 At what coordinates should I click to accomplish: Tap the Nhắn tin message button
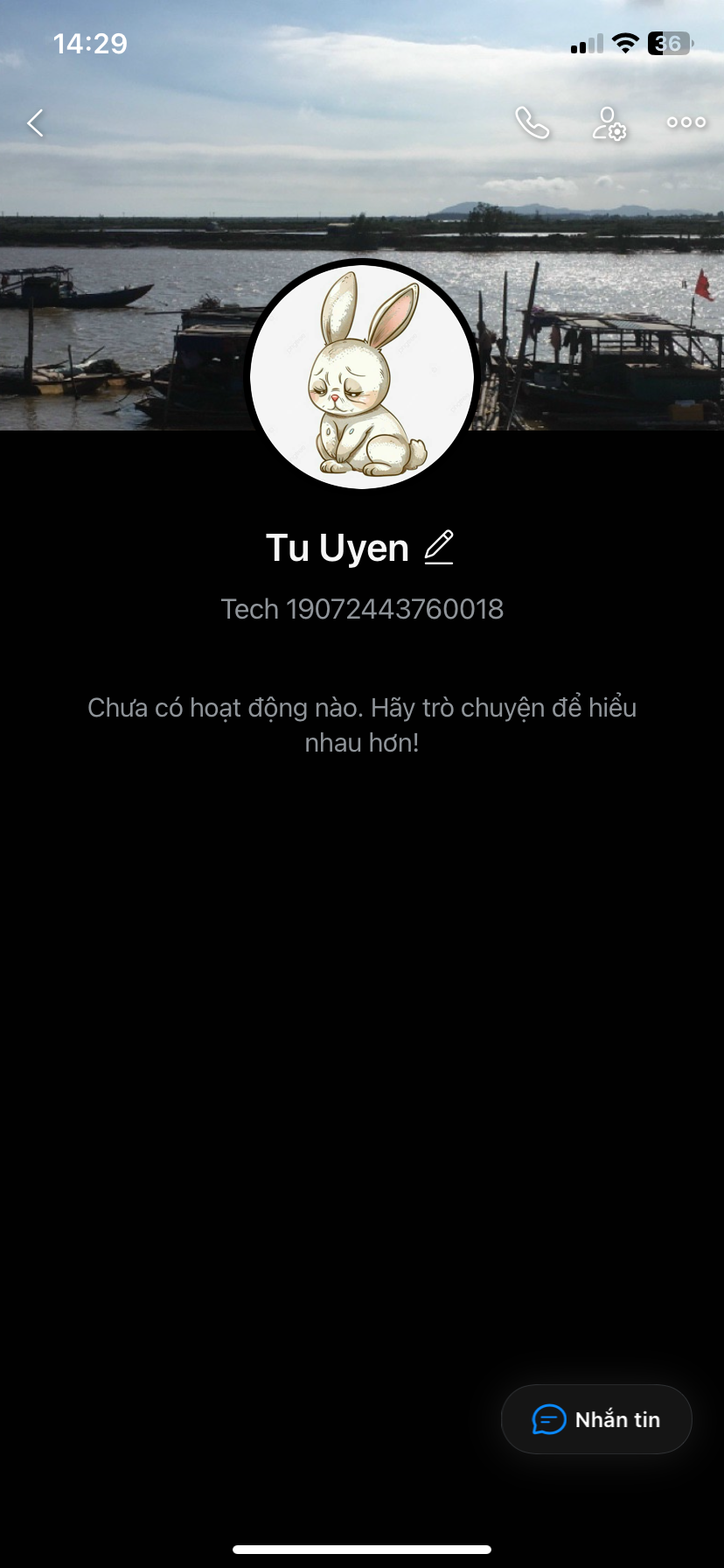(x=596, y=1419)
